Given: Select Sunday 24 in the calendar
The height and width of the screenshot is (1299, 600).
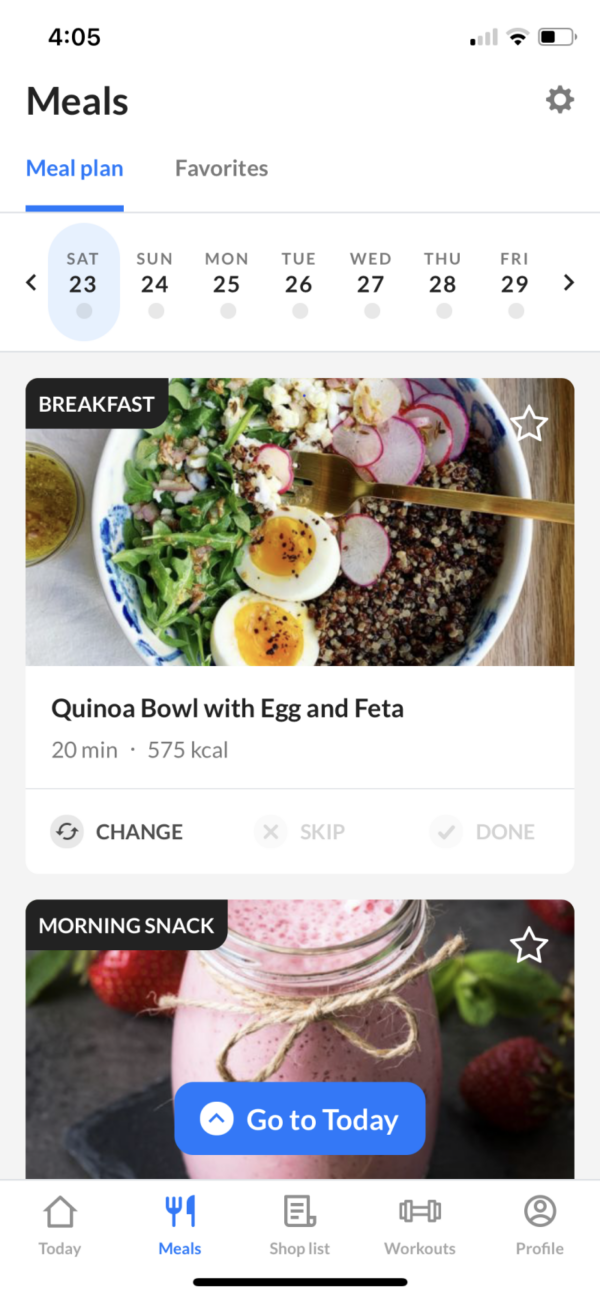Looking at the screenshot, I should (x=155, y=283).
